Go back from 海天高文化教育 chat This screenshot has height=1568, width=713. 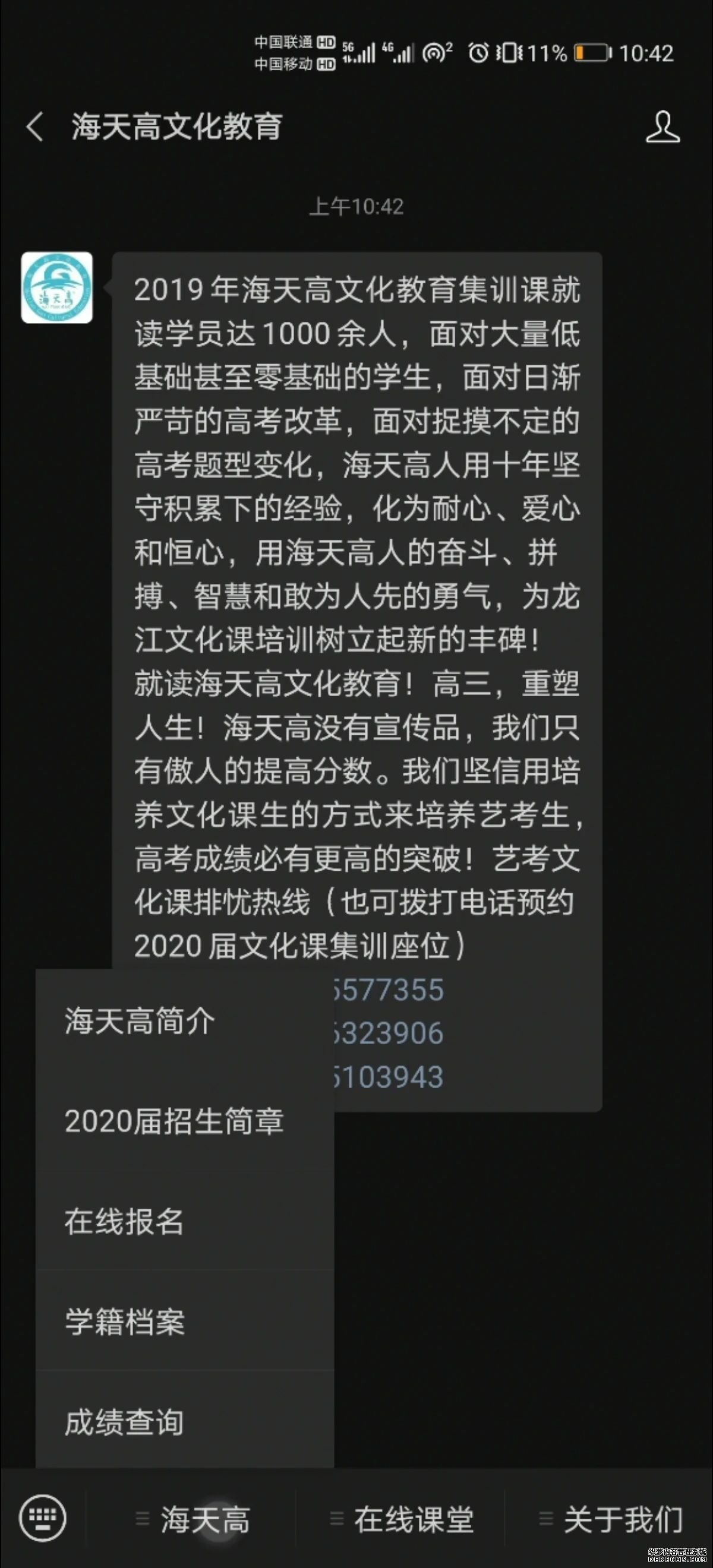[x=35, y=127]
